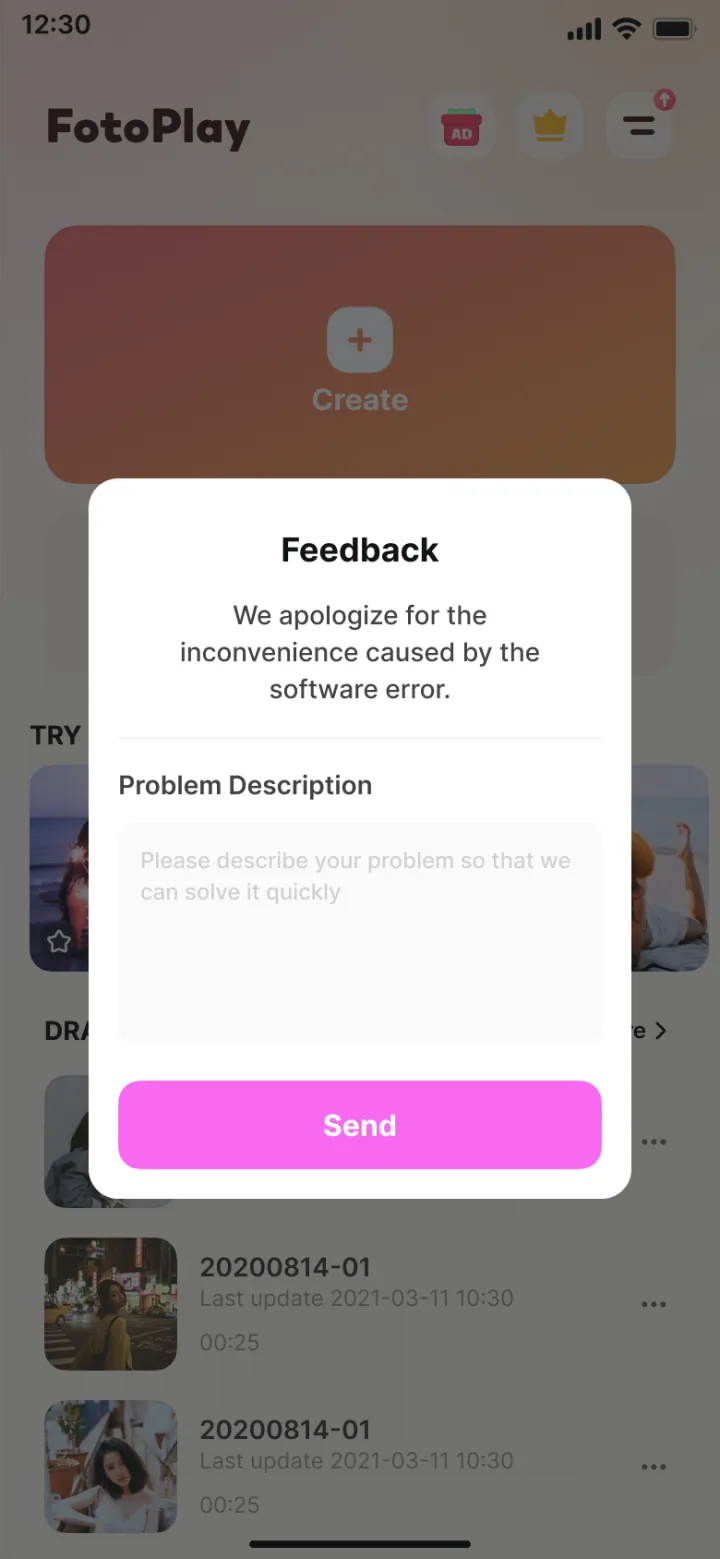Image resolution: width=720 pixels, height=1559 pixels.
Task: Focus the Problem Description text field
Action: coord(360,932)
